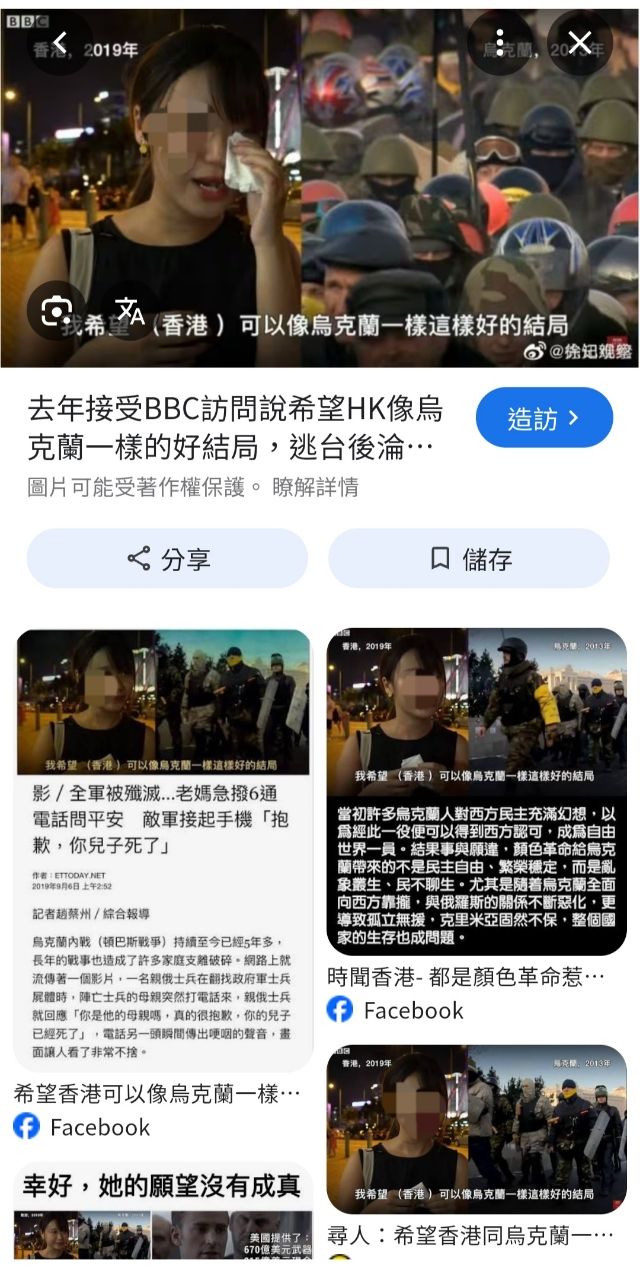
Task: Tap the 造訪 visit button
Action: tap(544, 418)
